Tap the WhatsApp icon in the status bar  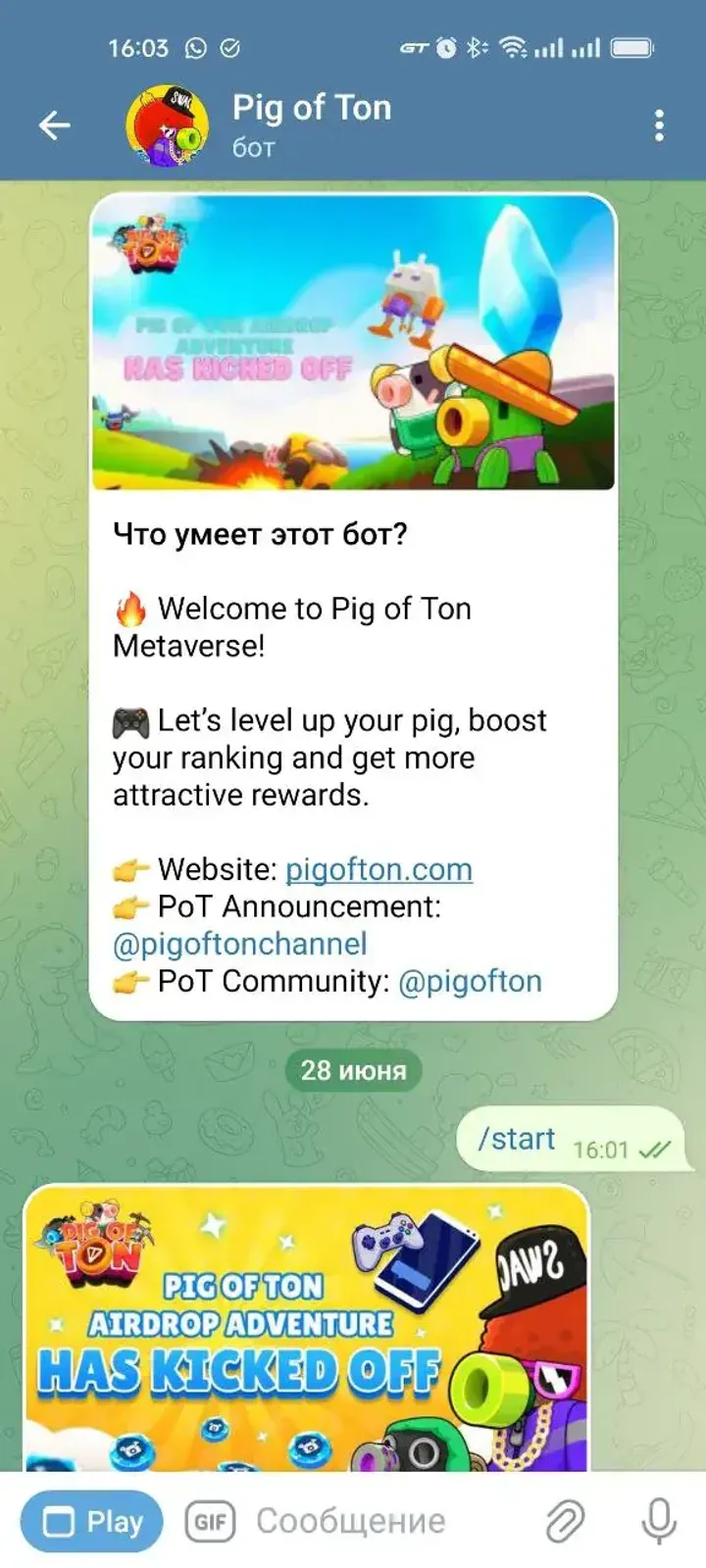pyautogui.click(x=195, y=46)
